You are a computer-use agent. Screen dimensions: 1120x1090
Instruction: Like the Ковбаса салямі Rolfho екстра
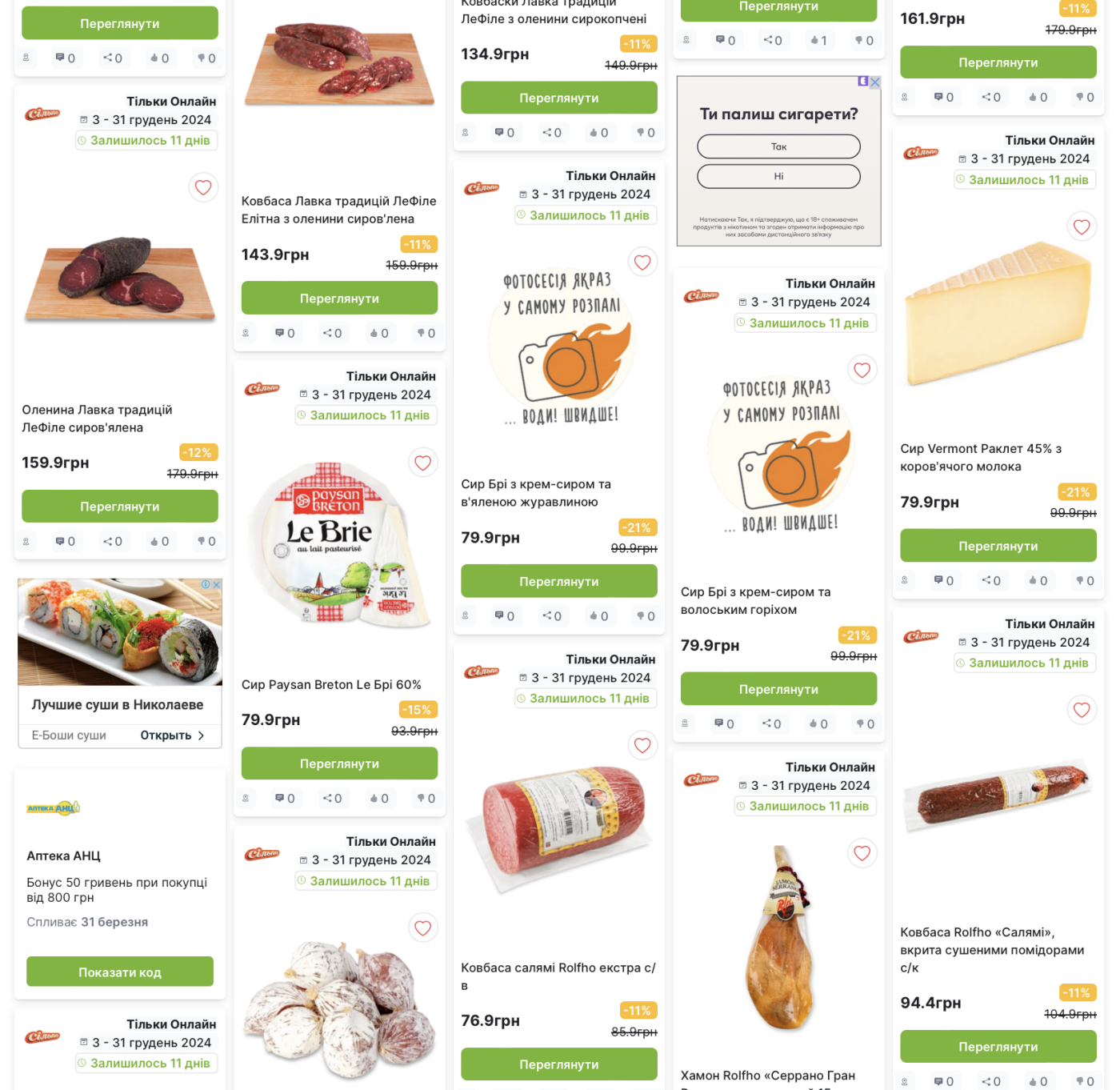click(x=642, y=746)
